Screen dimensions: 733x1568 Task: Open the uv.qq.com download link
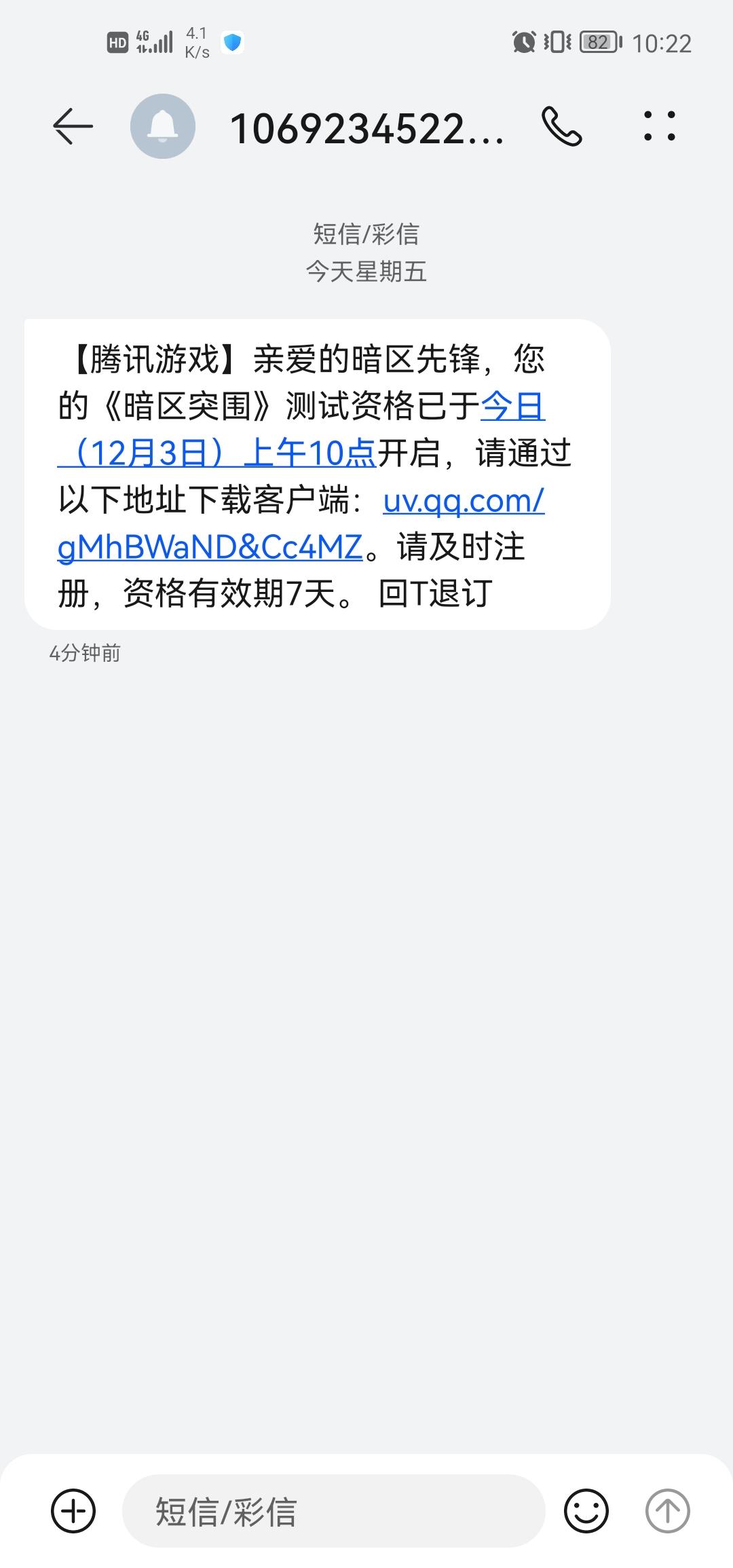click(x=464, y=501)
